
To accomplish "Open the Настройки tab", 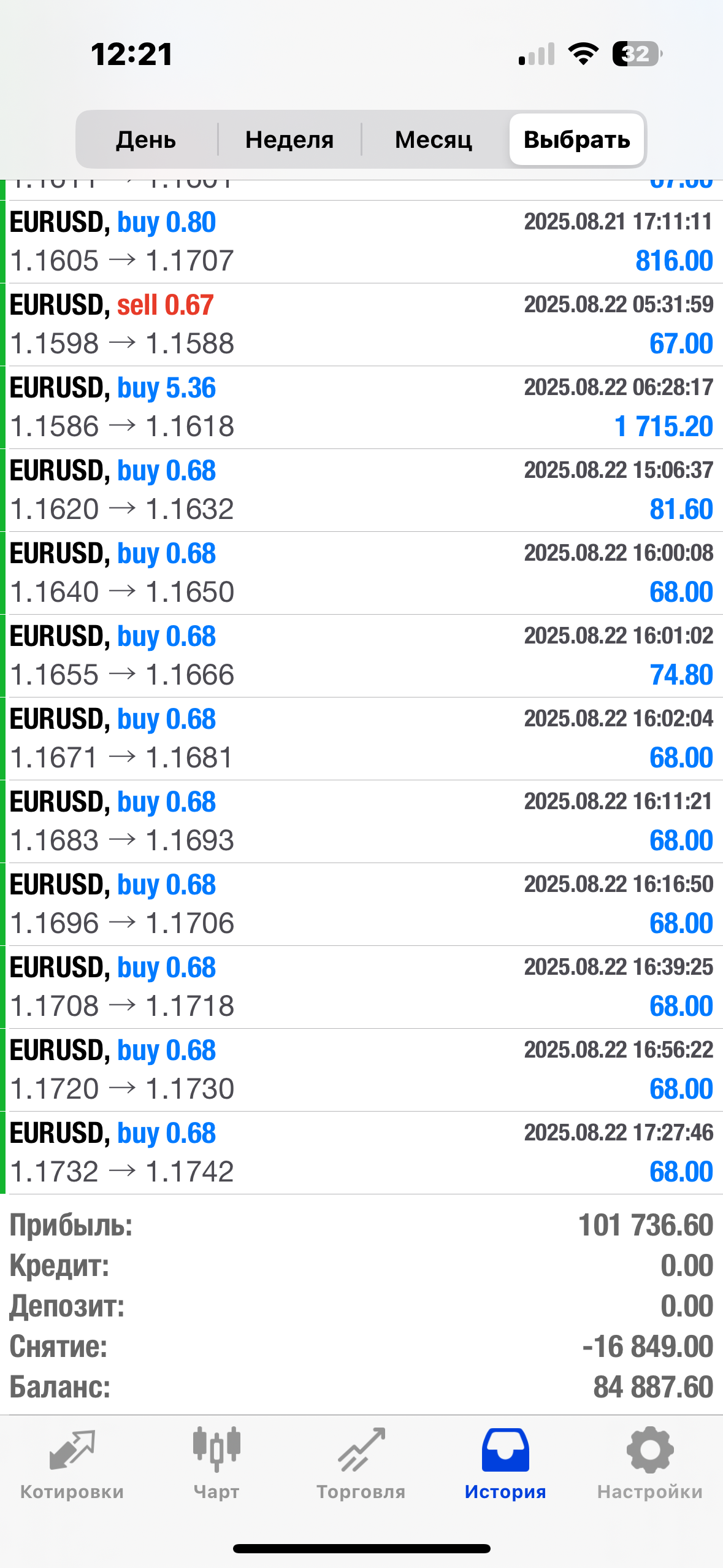I will 650,1464.
